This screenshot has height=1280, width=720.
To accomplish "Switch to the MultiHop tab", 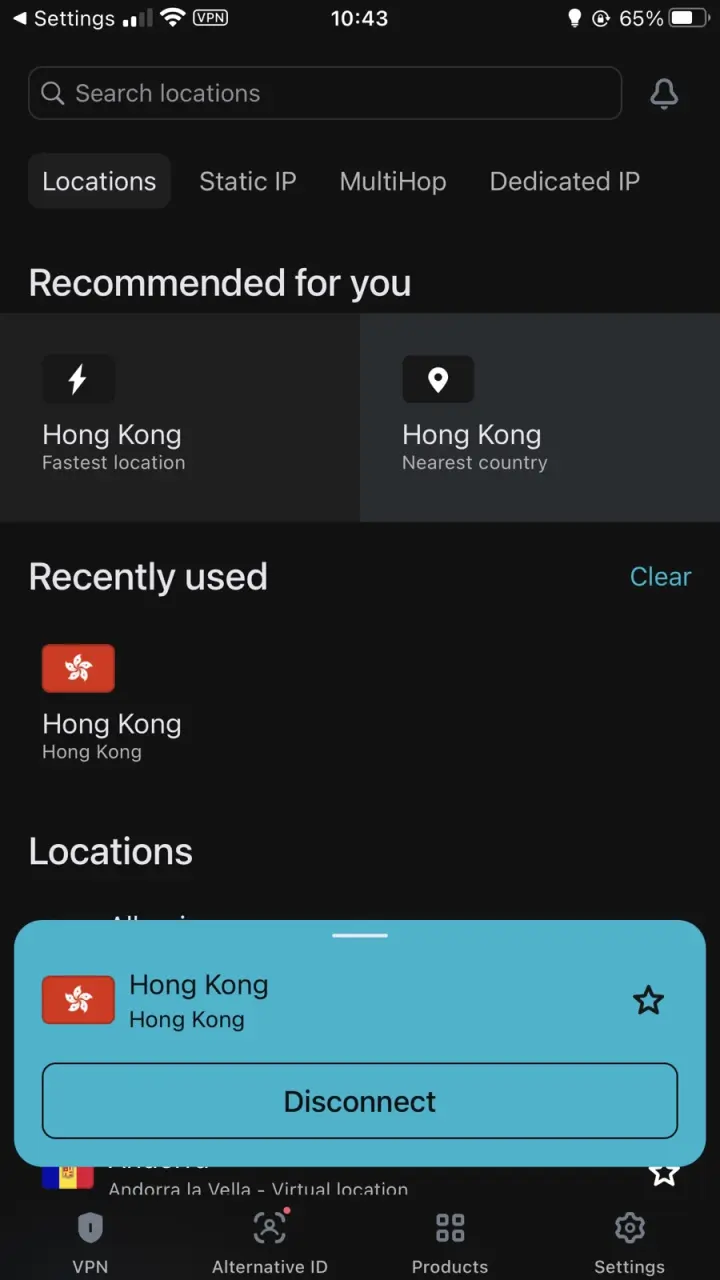I will (393, 181).
